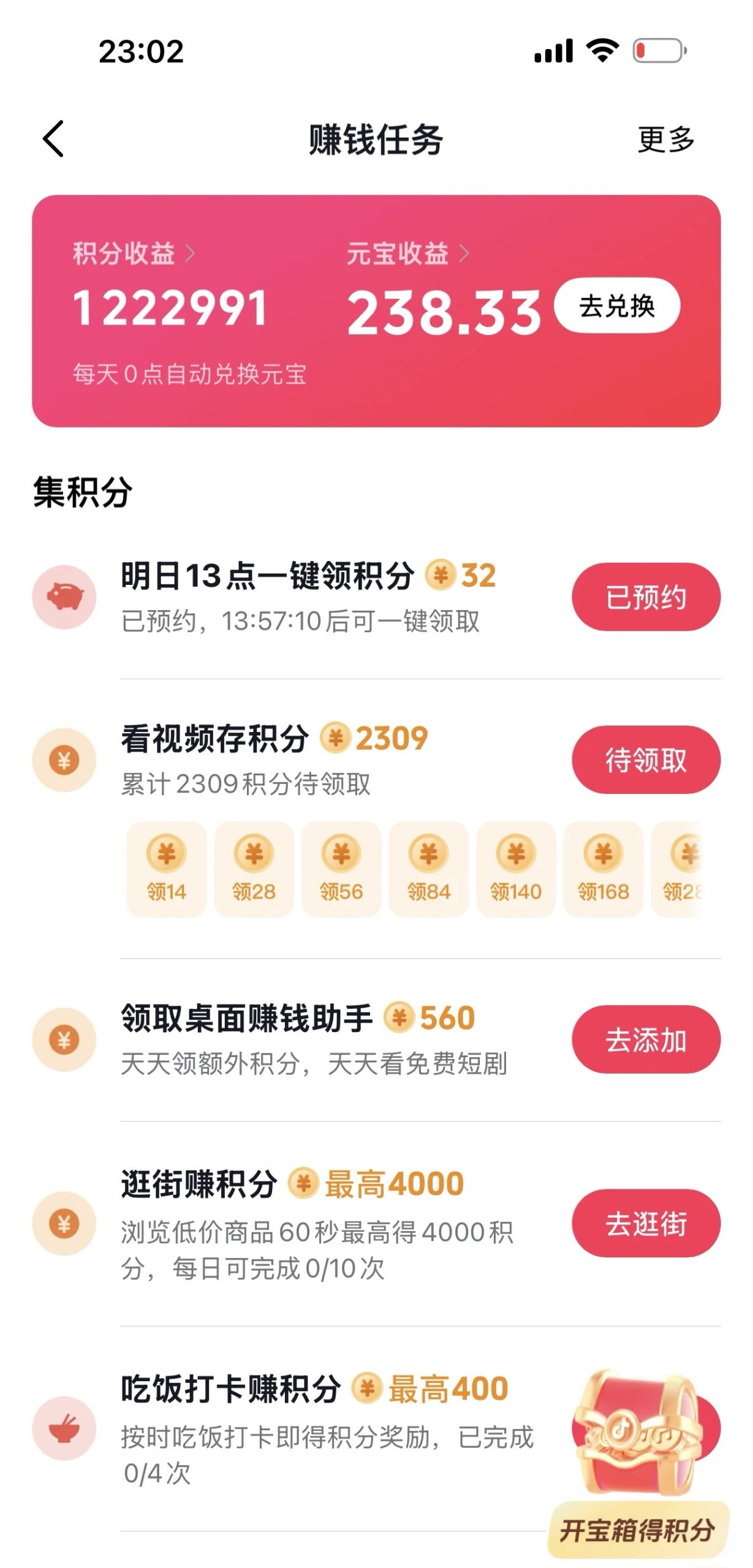
Task: Open the 更多 menu
Action: (x=665, y=141)
